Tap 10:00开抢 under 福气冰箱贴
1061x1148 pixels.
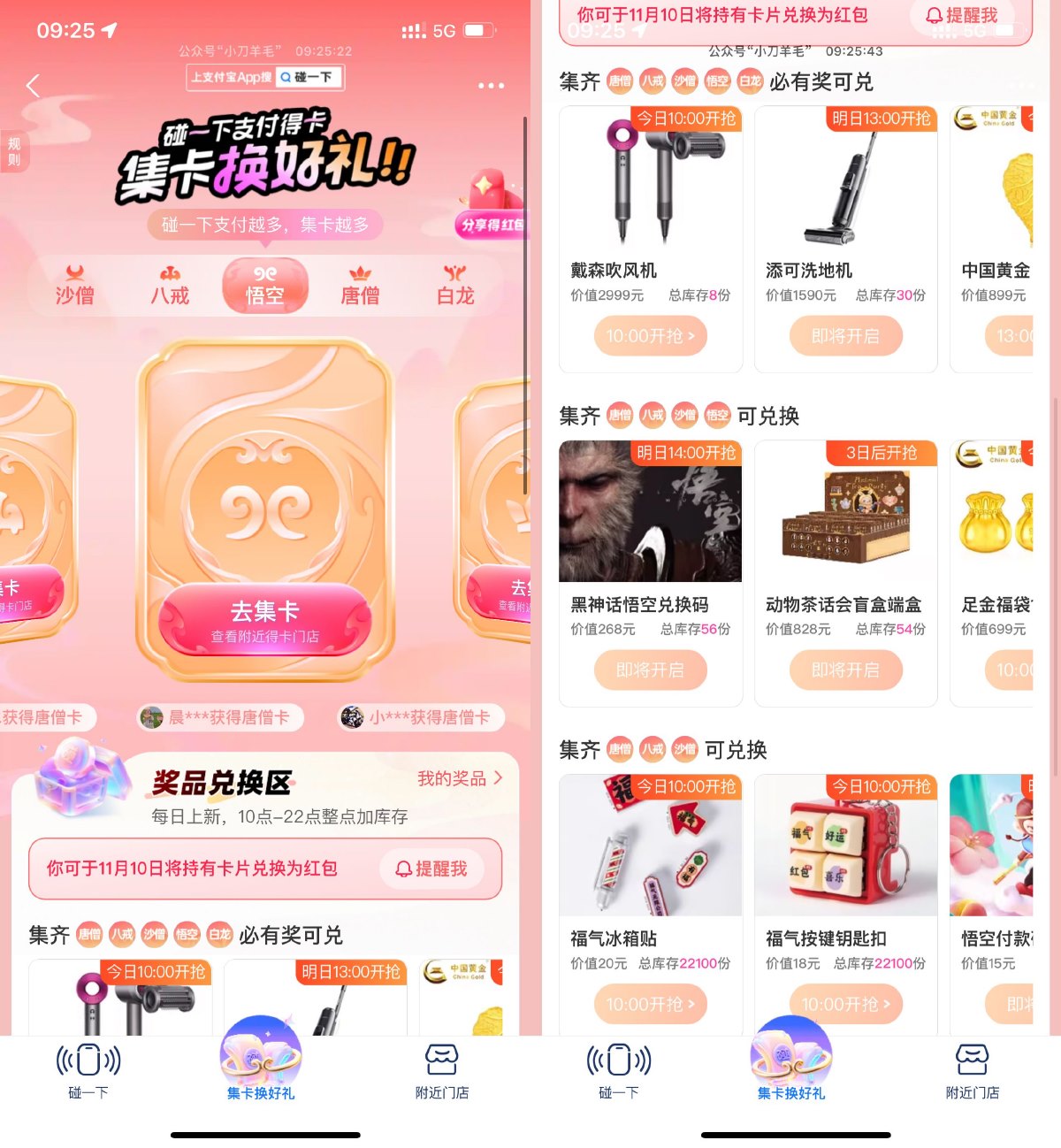[650, 1005]
